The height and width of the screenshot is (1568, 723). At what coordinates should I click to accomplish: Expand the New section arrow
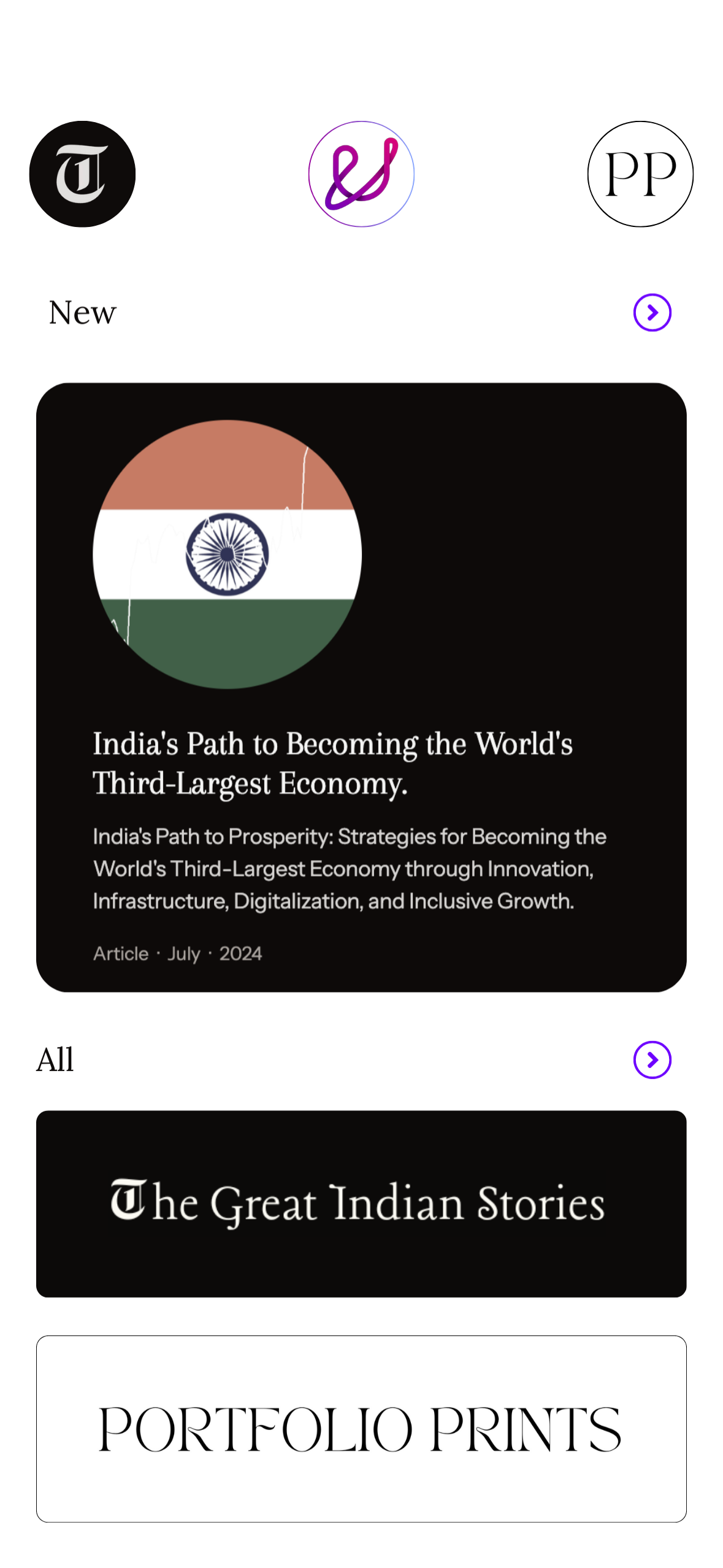652,312
